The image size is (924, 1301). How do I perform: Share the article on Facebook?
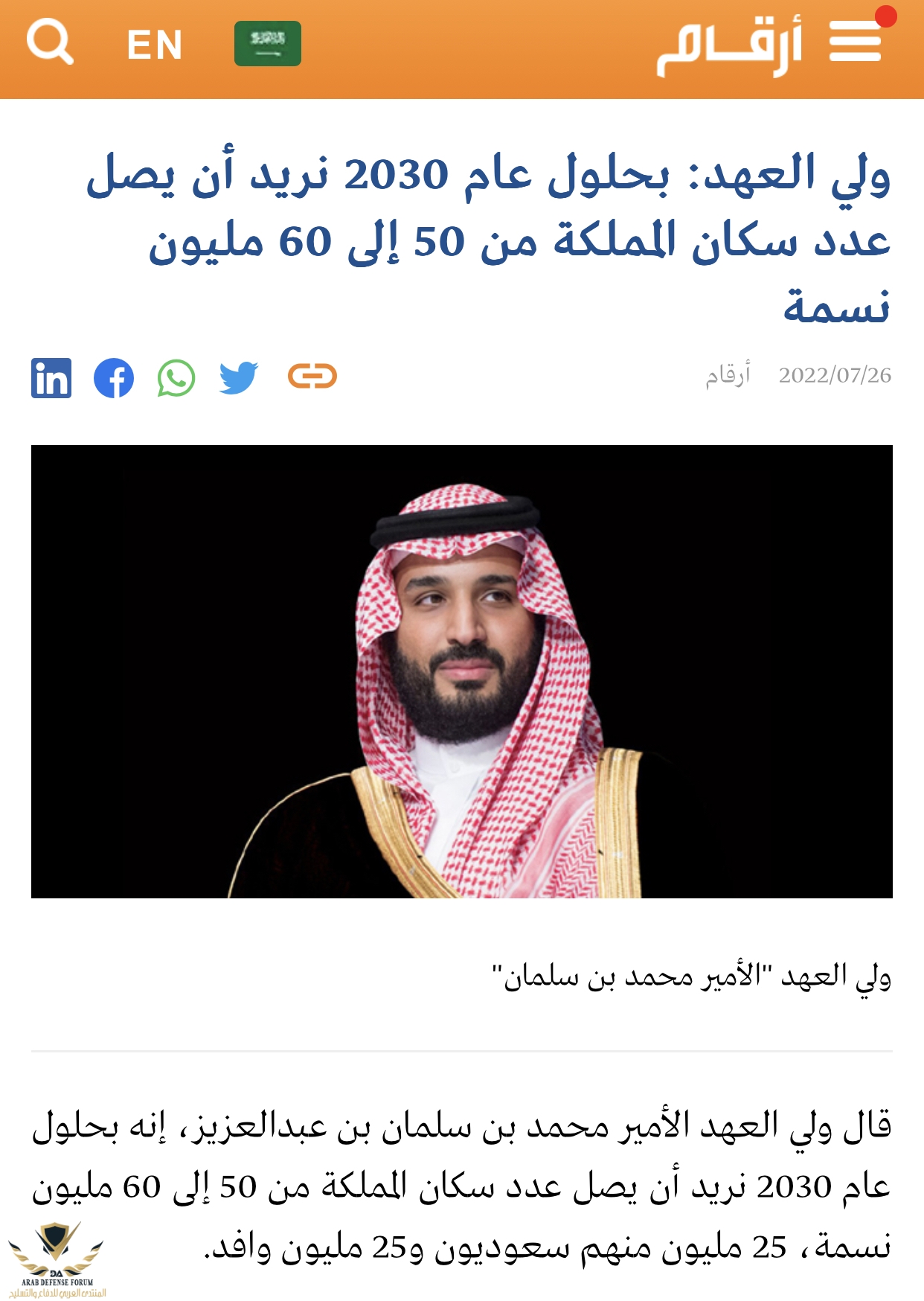(x=114, y=377)
